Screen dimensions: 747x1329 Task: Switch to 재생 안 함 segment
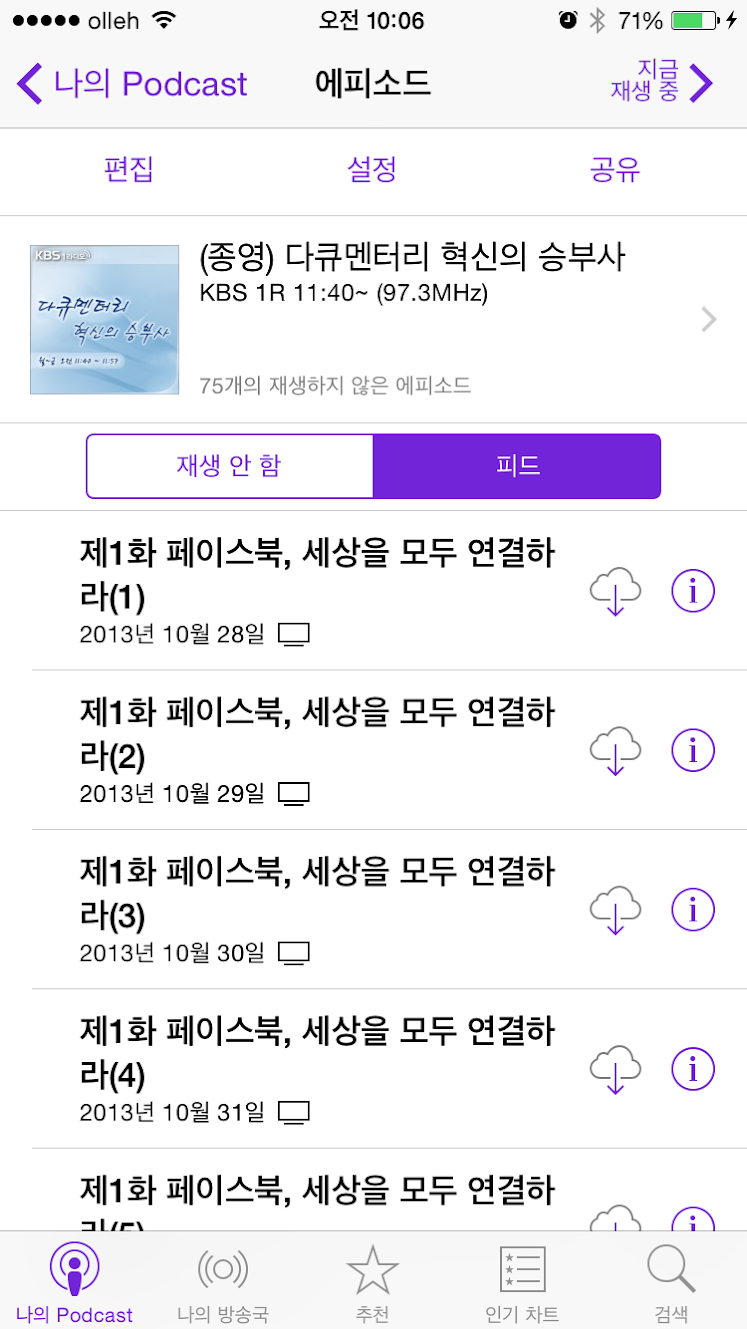229,466
